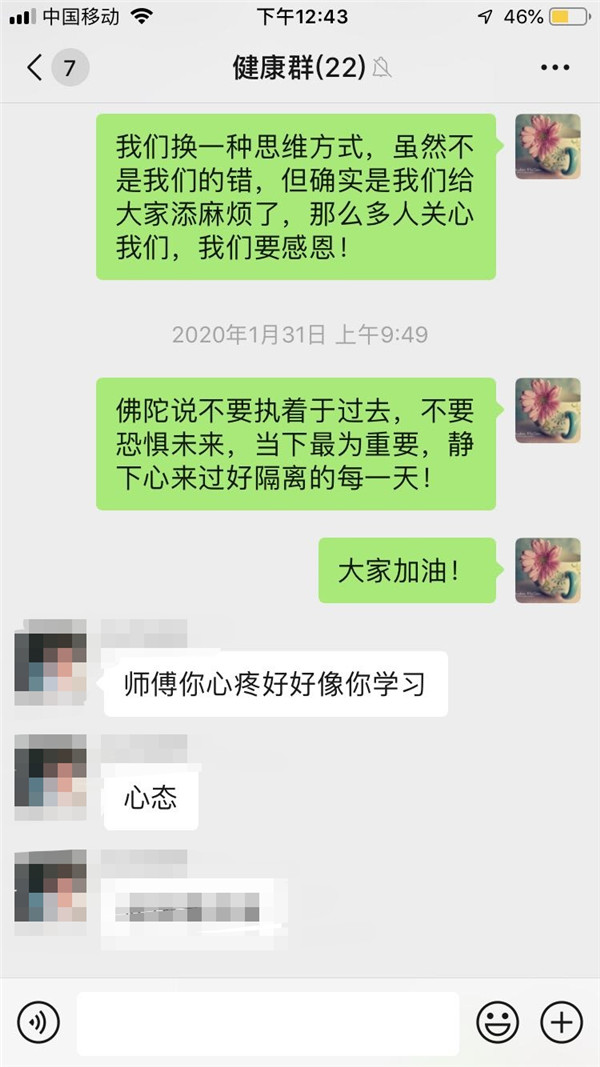Open the plus attachment menu
Screen dimensions: 600x1067
tap(561, 1022)
